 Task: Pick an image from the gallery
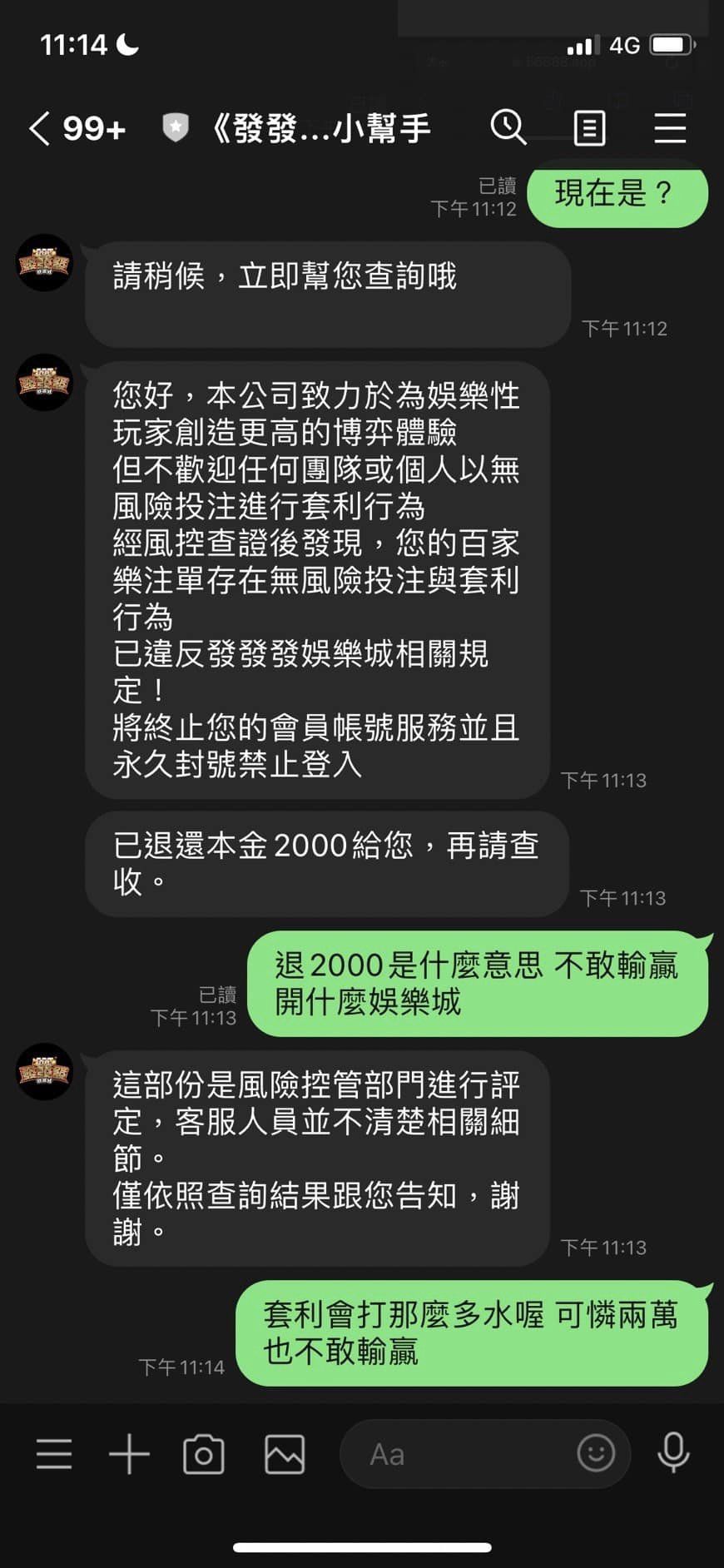point(285,1454)
